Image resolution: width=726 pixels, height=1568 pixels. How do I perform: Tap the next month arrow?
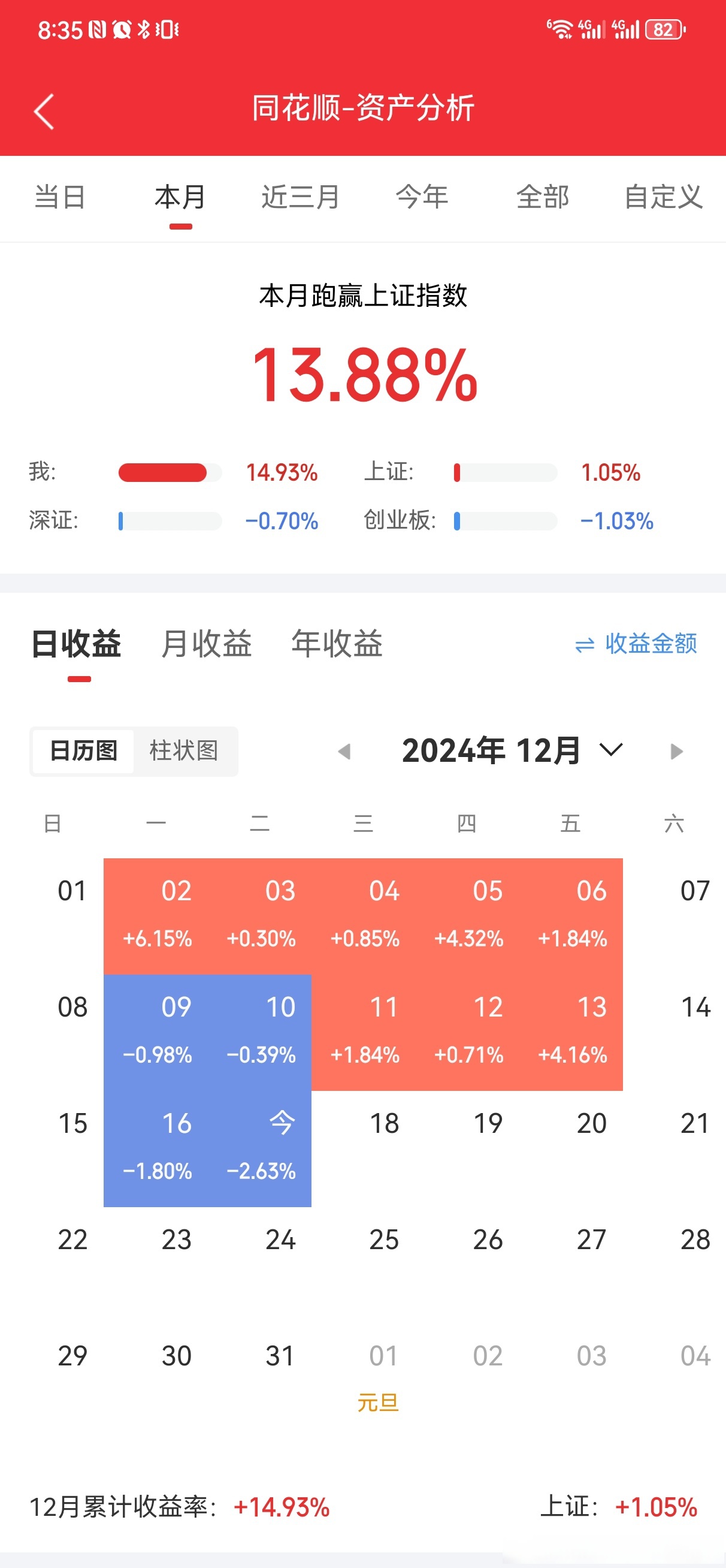676,751
